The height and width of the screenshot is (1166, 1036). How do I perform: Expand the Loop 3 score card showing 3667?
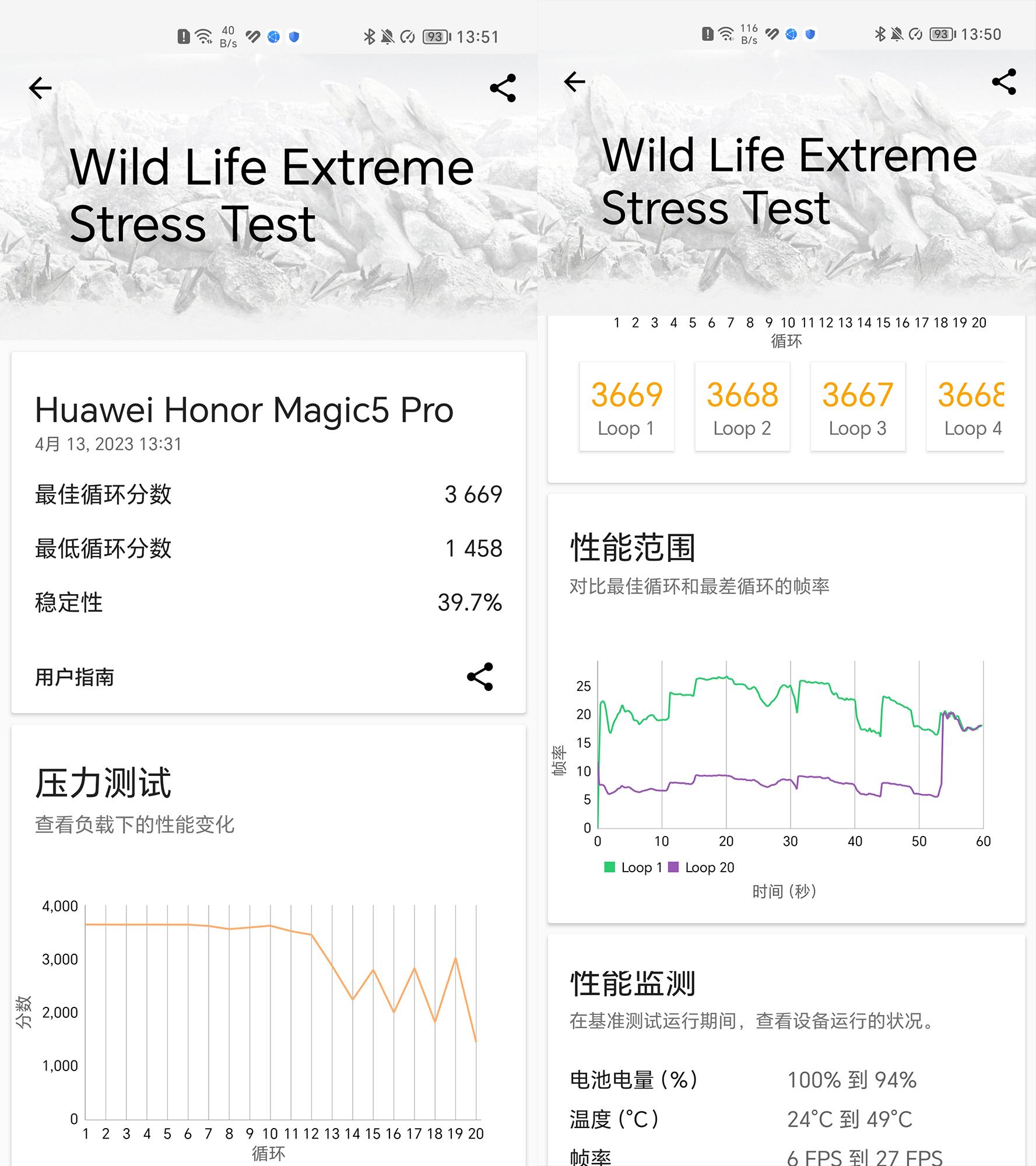tap(858, 406)
